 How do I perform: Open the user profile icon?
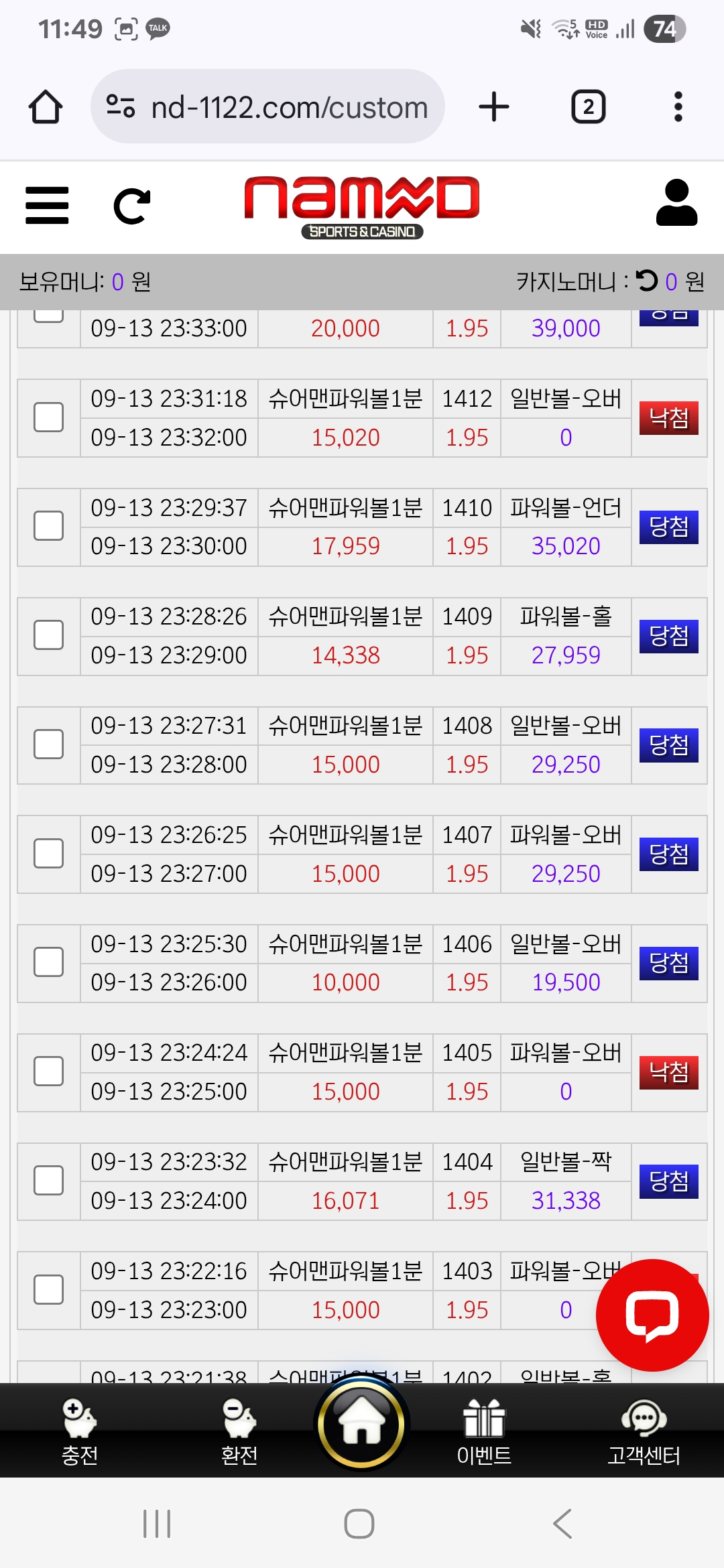(676, 202)
